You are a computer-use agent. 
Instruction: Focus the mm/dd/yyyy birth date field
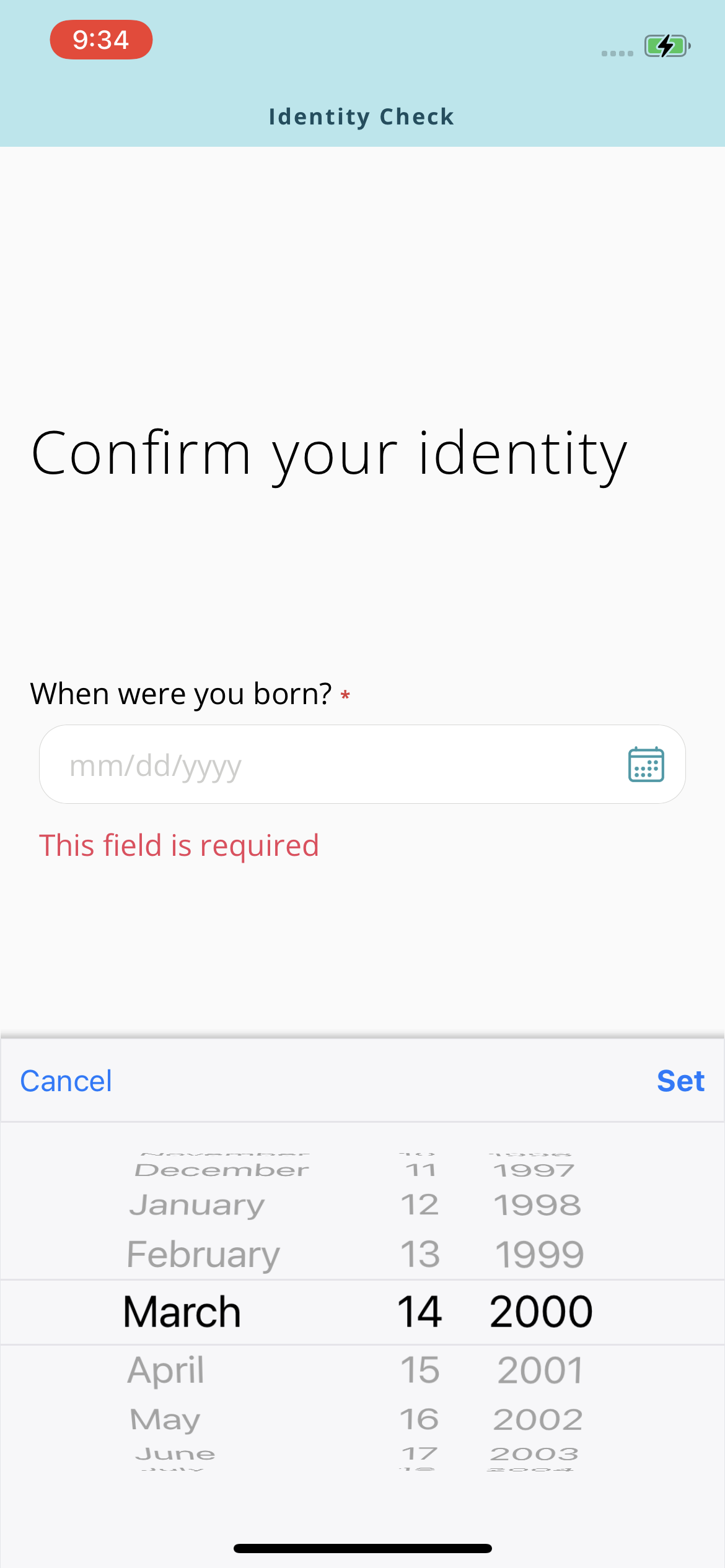[362, 764]
